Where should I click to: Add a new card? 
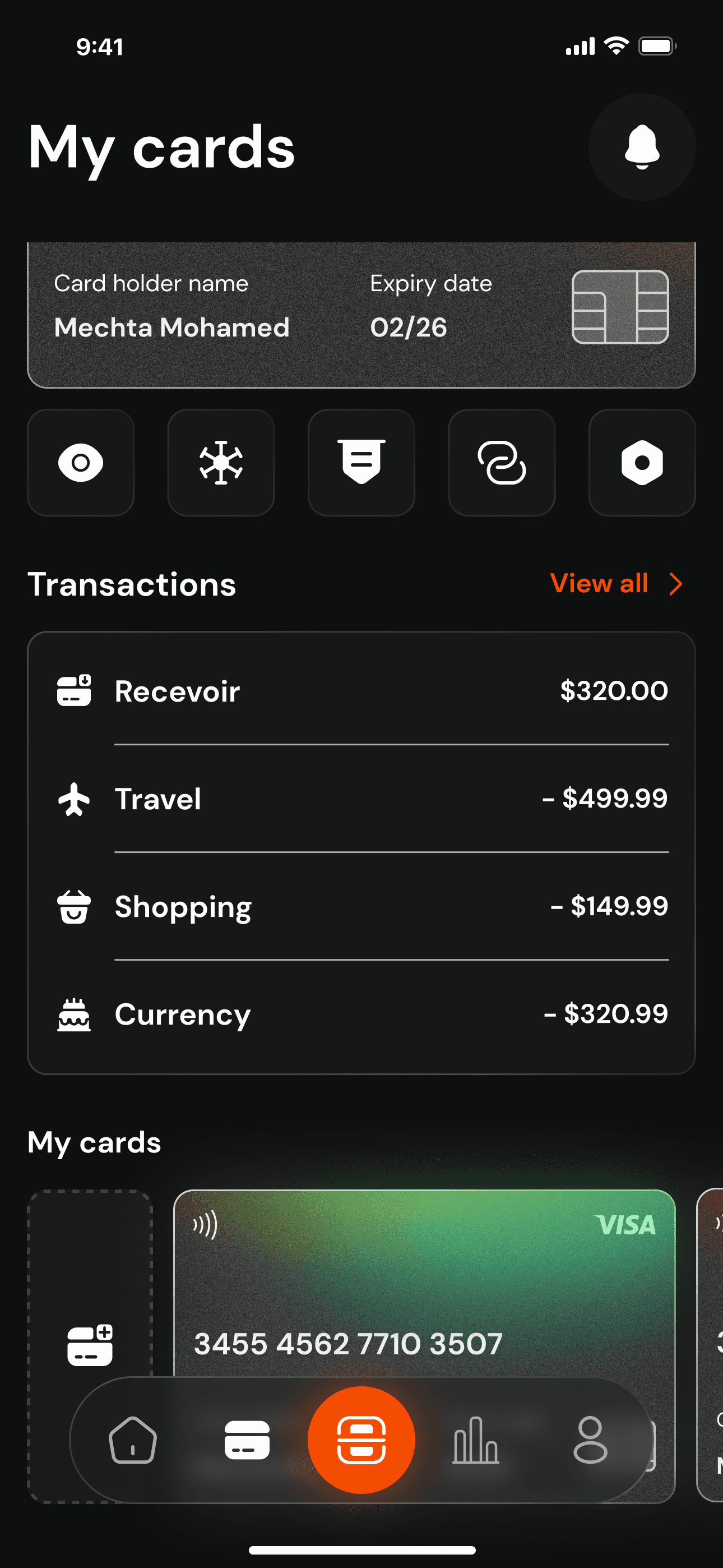coord(90,1344)
